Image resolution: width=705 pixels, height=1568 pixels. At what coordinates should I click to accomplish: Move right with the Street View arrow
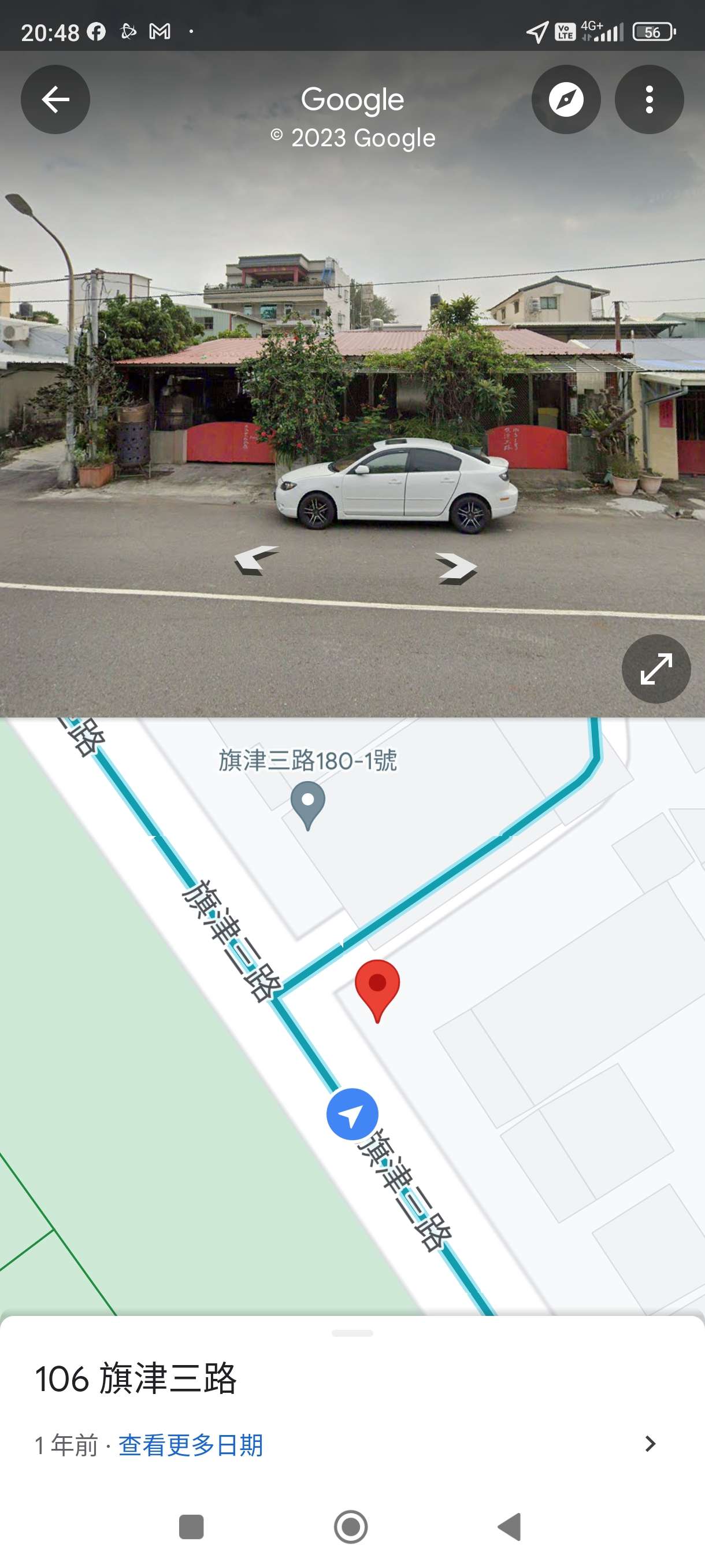pos(457,568)
